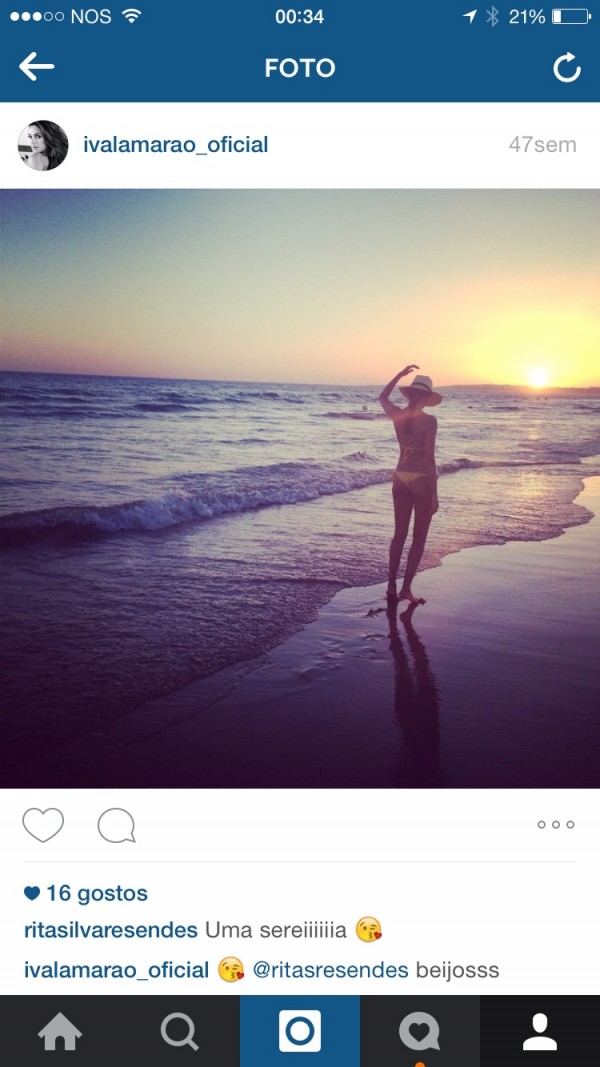Refresh the photo with the reload icon
Viewport: 600px width, 1067px height.
[x=567, y=68]
